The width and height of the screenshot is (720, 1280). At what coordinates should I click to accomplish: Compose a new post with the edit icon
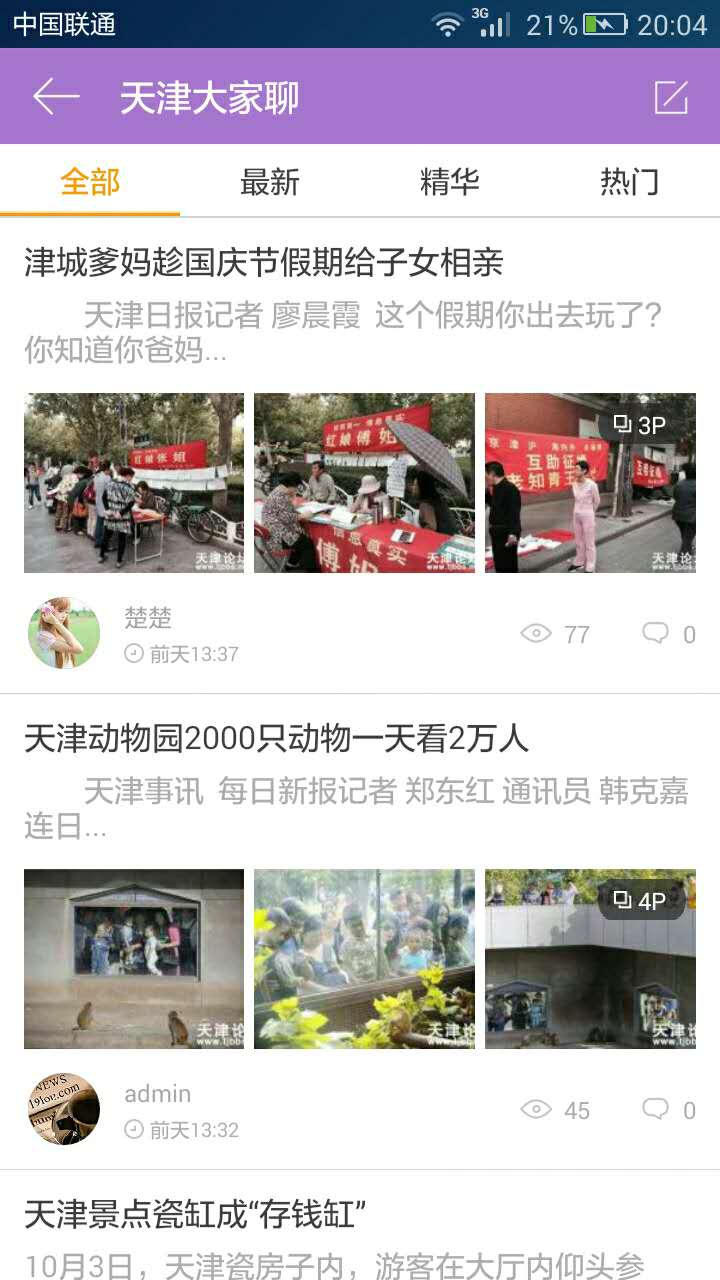pos(671,97)
